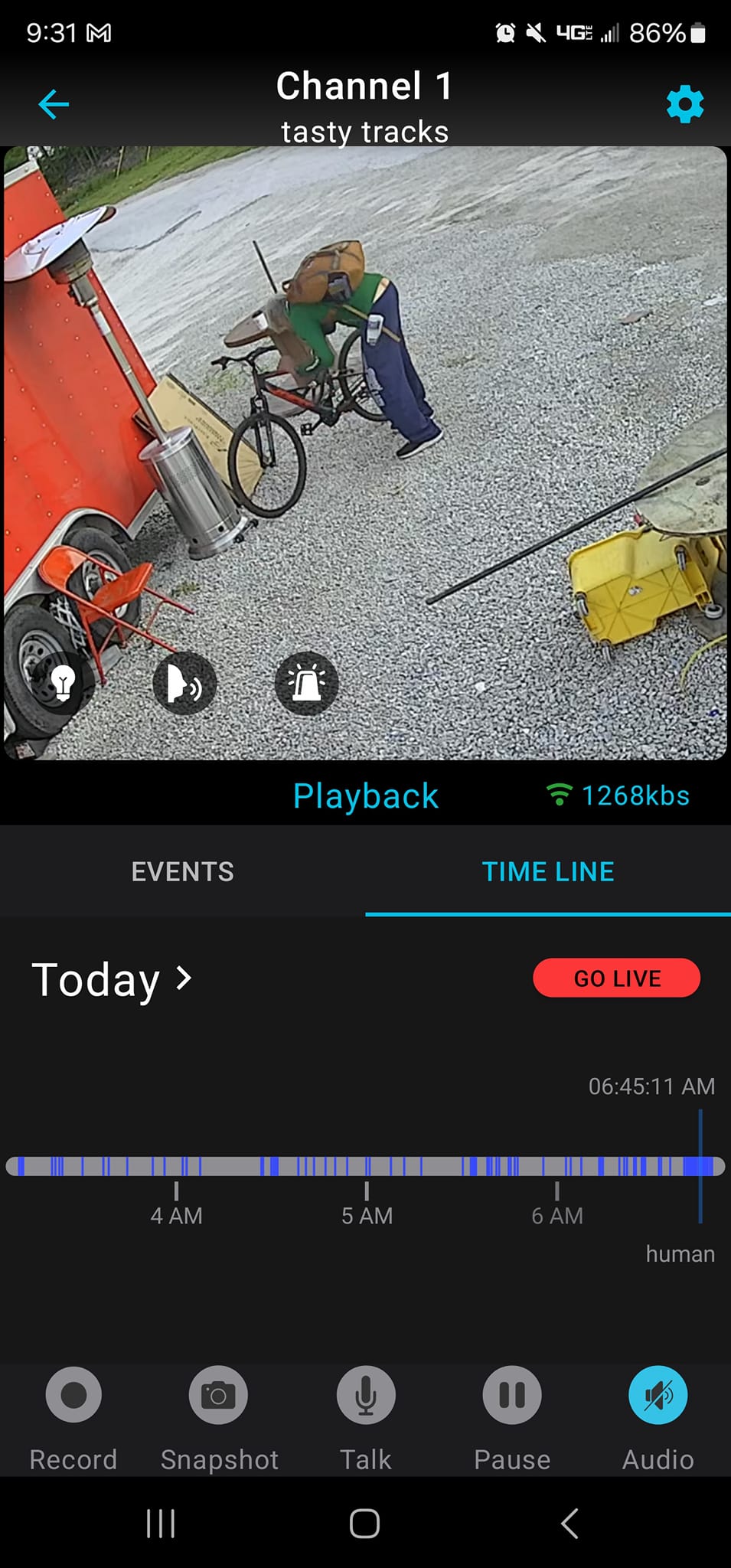Jump to live view with Go Live
Screen dimensions: 731x1568
(616, 978)
